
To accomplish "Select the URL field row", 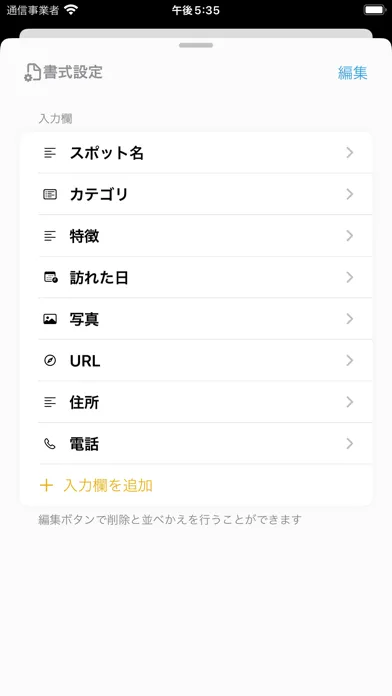I will pyautogui.click(x=196, y=360).
